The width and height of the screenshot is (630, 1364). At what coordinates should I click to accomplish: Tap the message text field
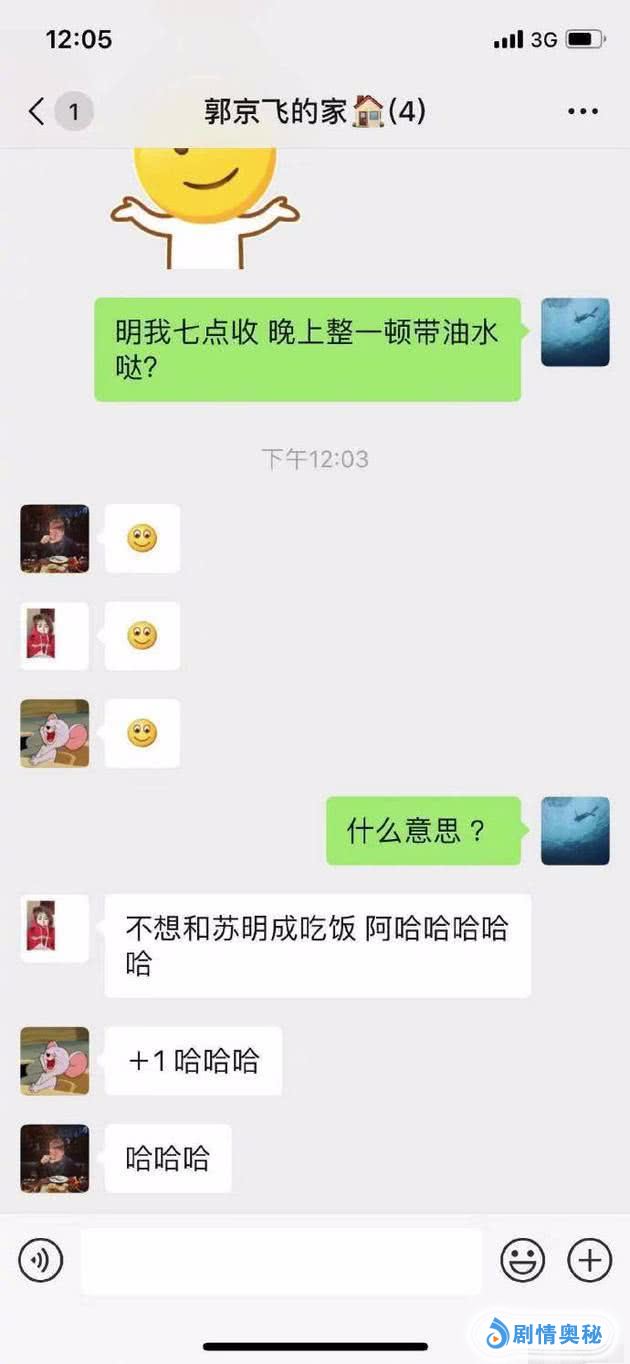coord(280,1260)
